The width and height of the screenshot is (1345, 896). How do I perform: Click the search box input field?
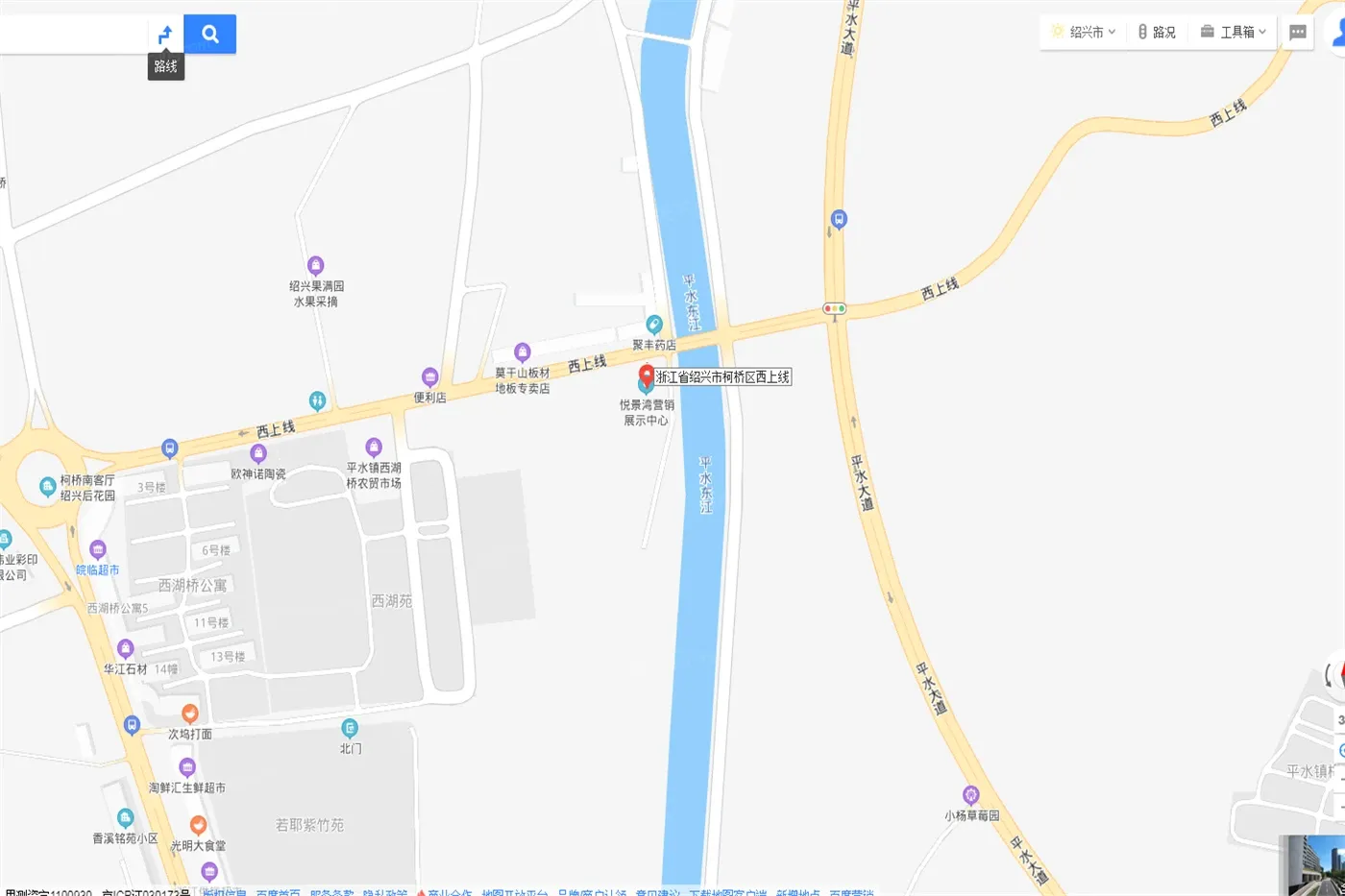pyautogui.click(x=72, y=35)
